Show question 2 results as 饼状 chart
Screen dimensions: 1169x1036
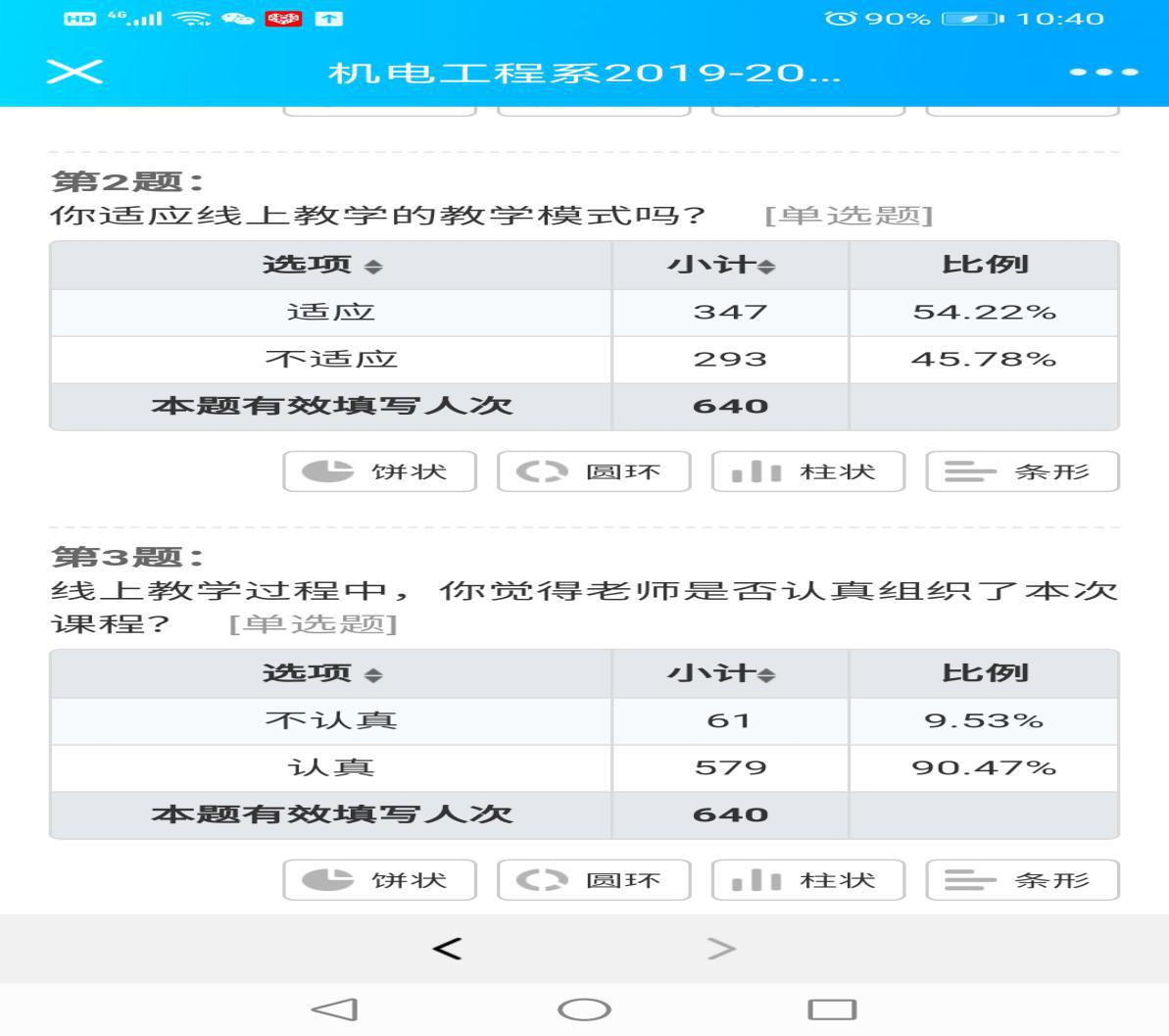pyautogui.click(x=379, y=471)
